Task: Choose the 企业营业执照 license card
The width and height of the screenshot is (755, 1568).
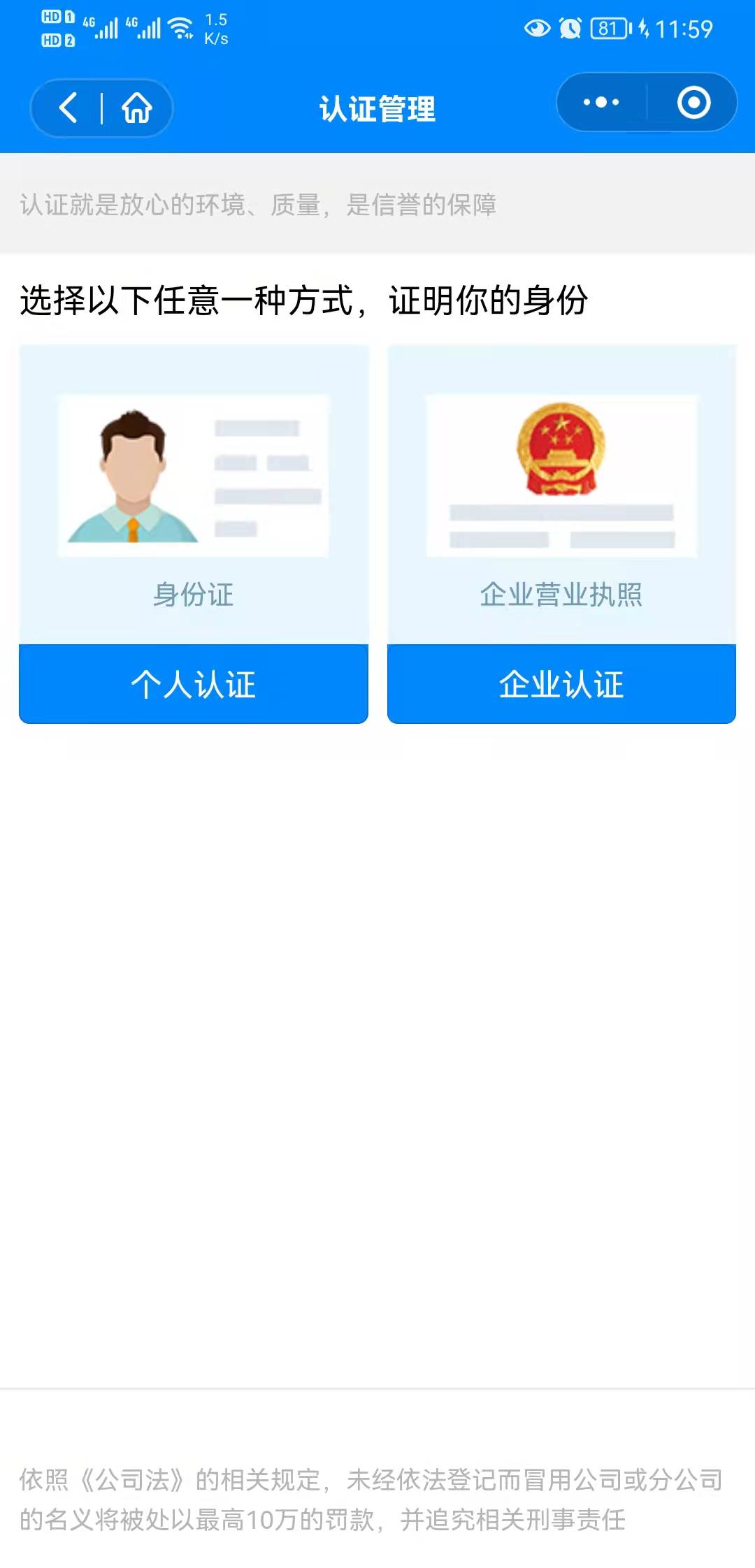Action: pyautogui.click(x=561, y=495)
